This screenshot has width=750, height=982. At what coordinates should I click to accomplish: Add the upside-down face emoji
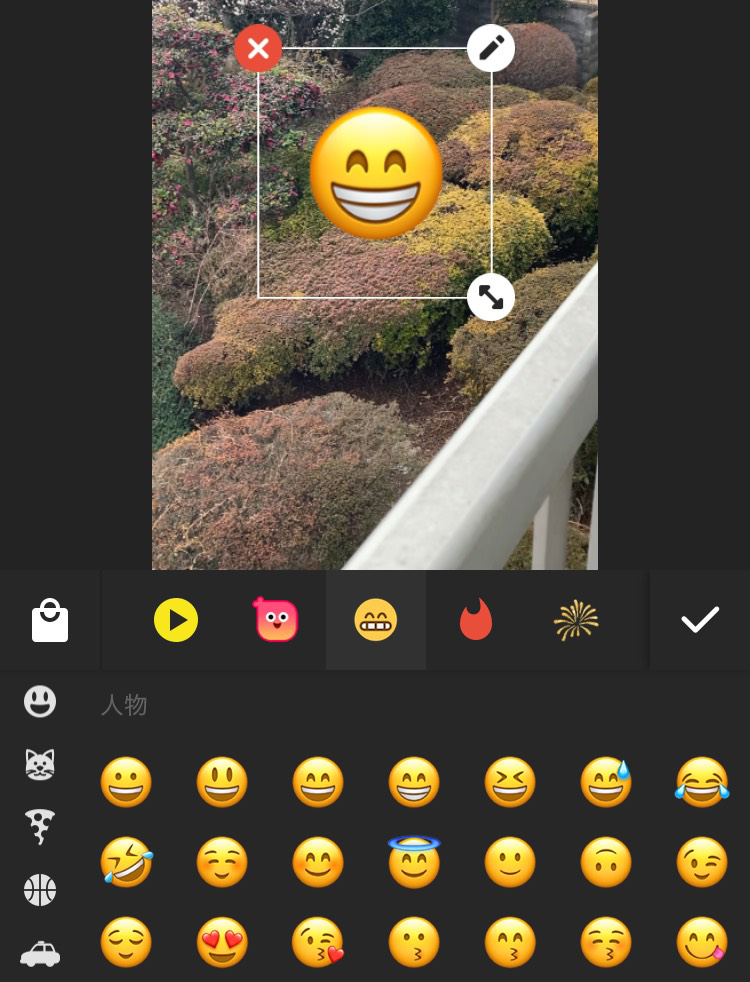pyautogui.click(x=606, y=862)
